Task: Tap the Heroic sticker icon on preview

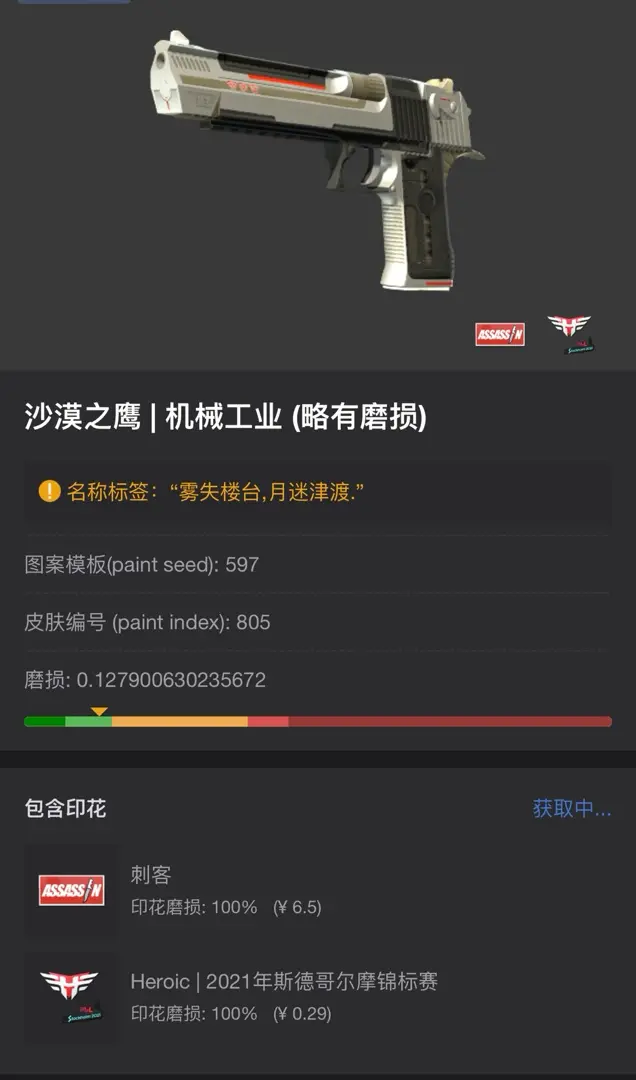Action: [x=569, y=333]
